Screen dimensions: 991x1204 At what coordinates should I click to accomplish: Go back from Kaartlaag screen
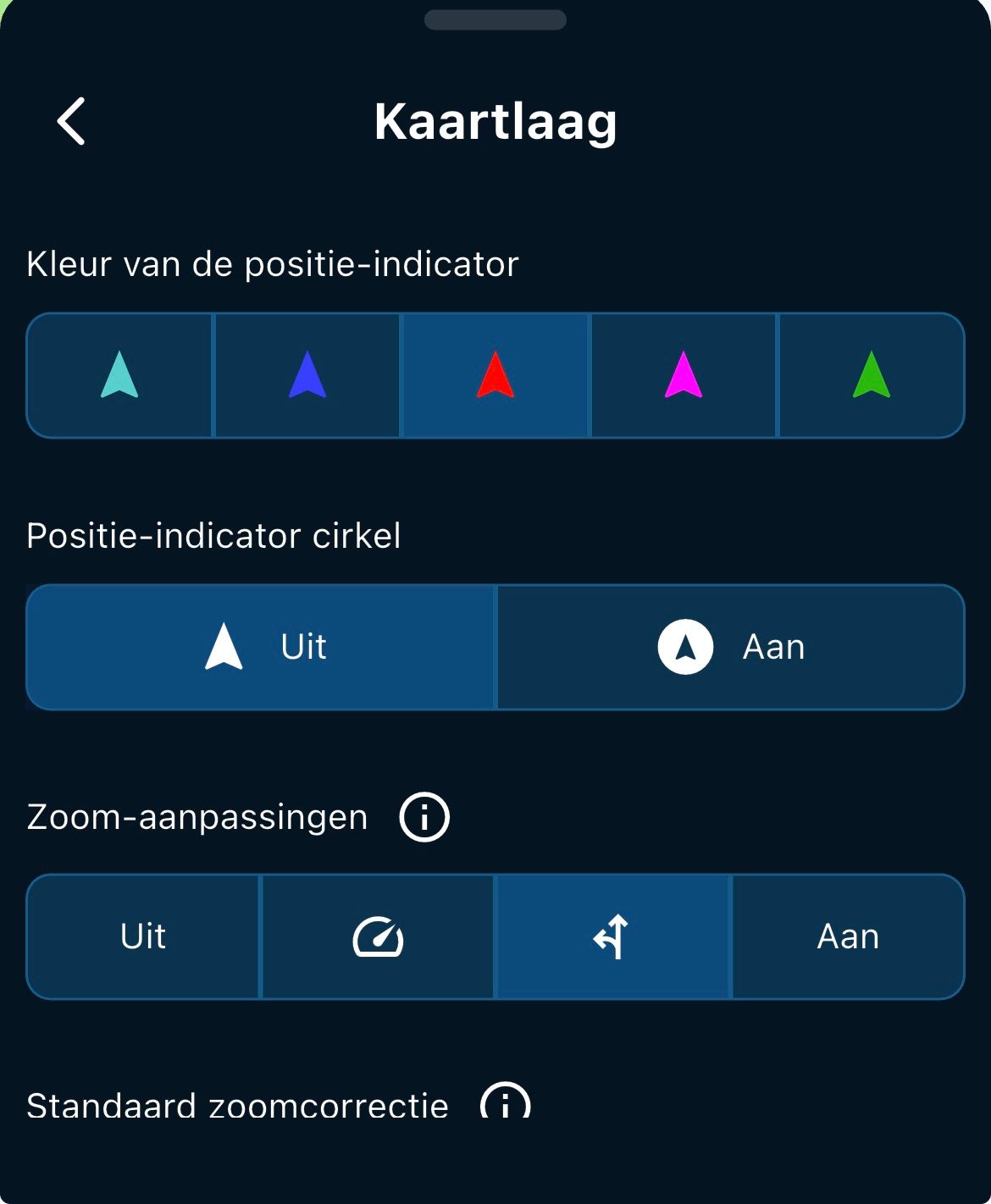[x=72, y=121]
